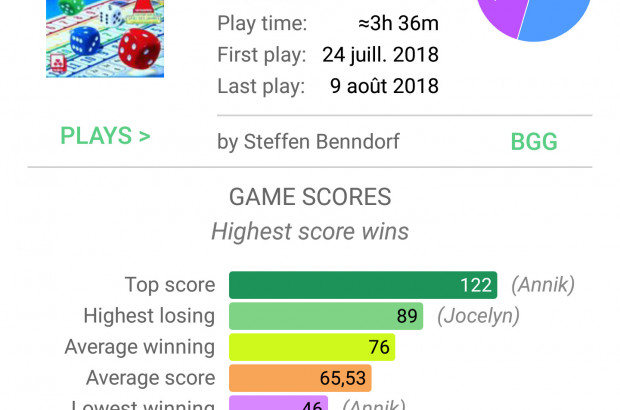Open the PLAYS list
Image resolution: width=620 pixels, height=410 pixels.
click(x=105, y=136)
